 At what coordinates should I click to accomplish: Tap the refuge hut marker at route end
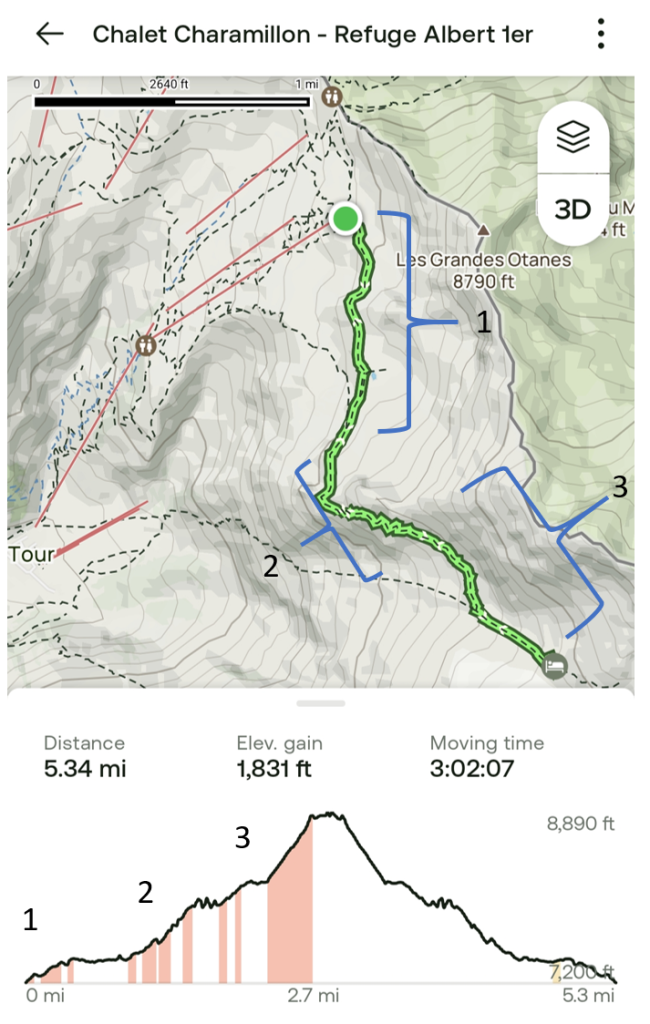[x=554, y=664]
